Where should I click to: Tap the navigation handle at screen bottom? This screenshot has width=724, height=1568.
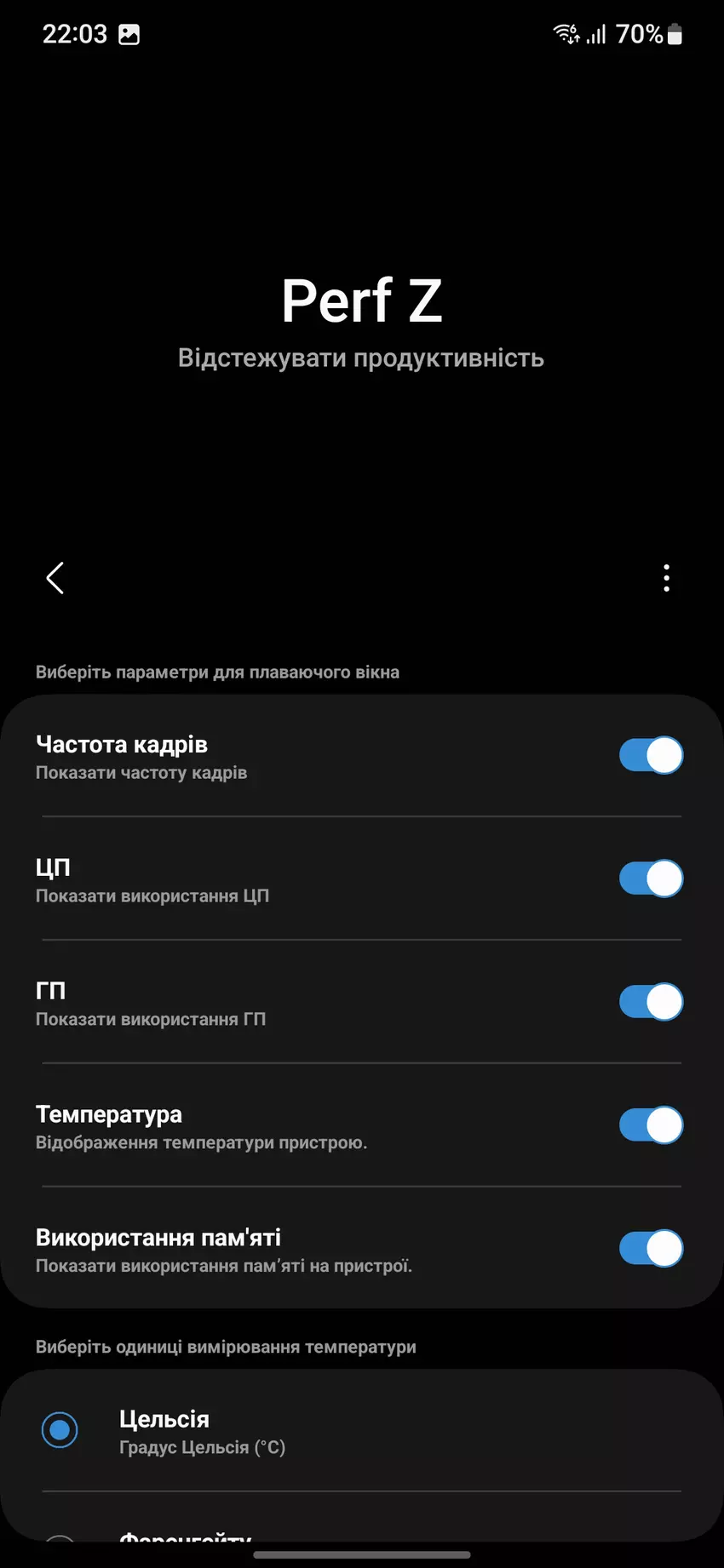tap(361, 1554)
